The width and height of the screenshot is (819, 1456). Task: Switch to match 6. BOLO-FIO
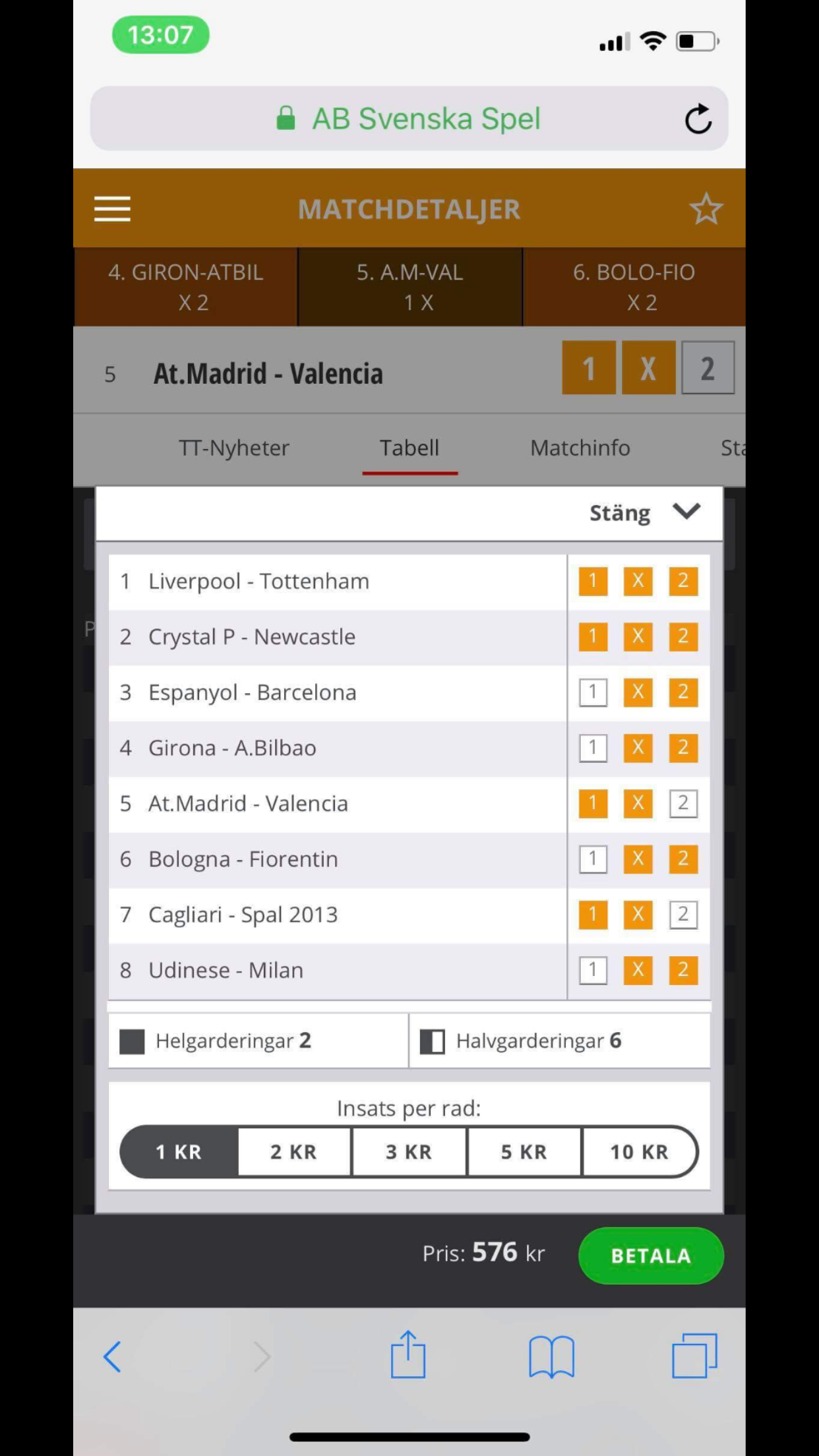pos(634,287)
